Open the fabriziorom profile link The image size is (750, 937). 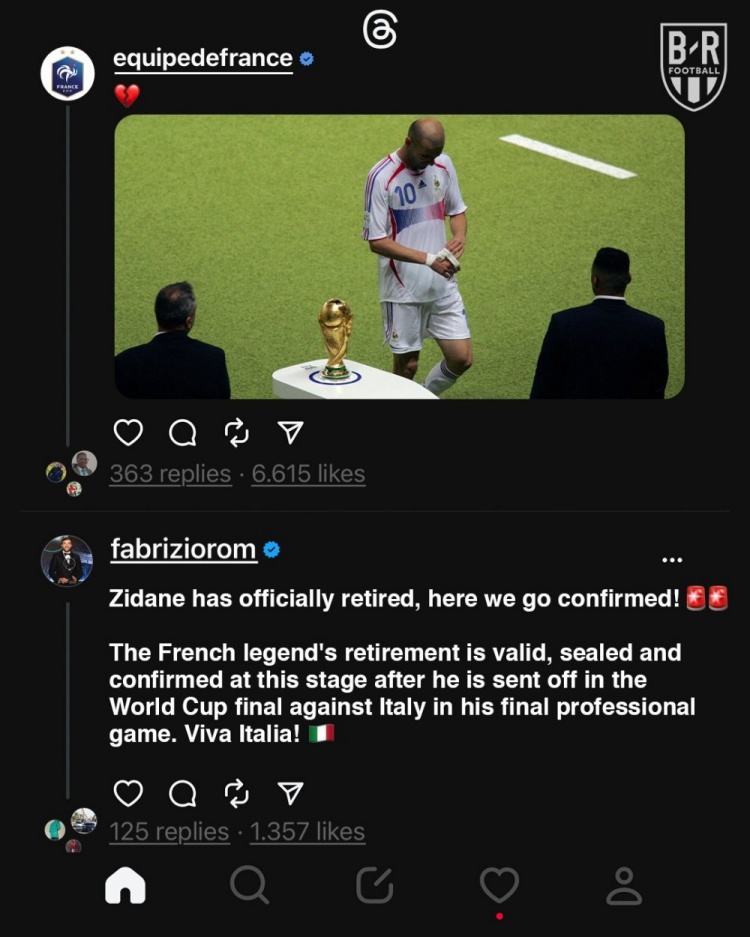184,549
